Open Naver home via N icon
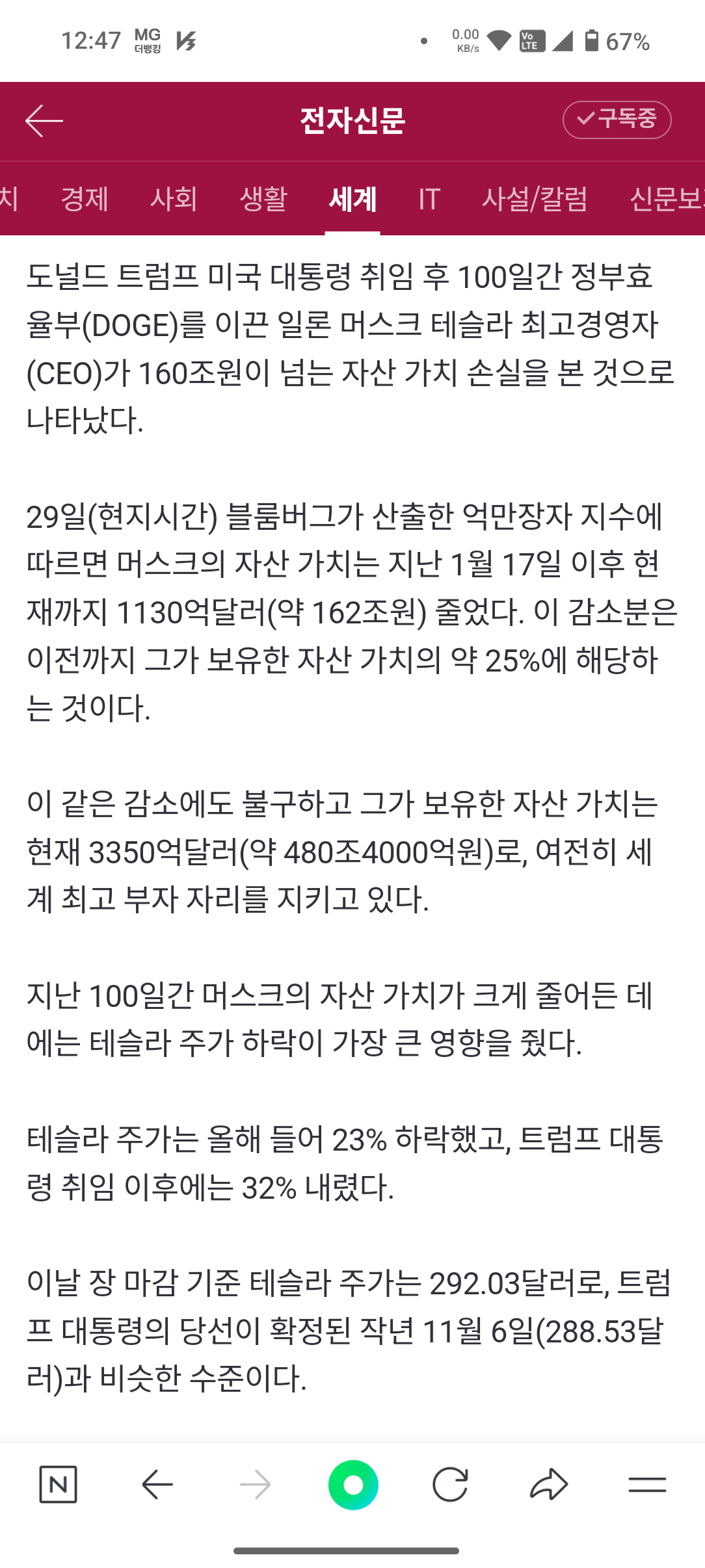This screenshot has height=1568, width=705. 59,1484
